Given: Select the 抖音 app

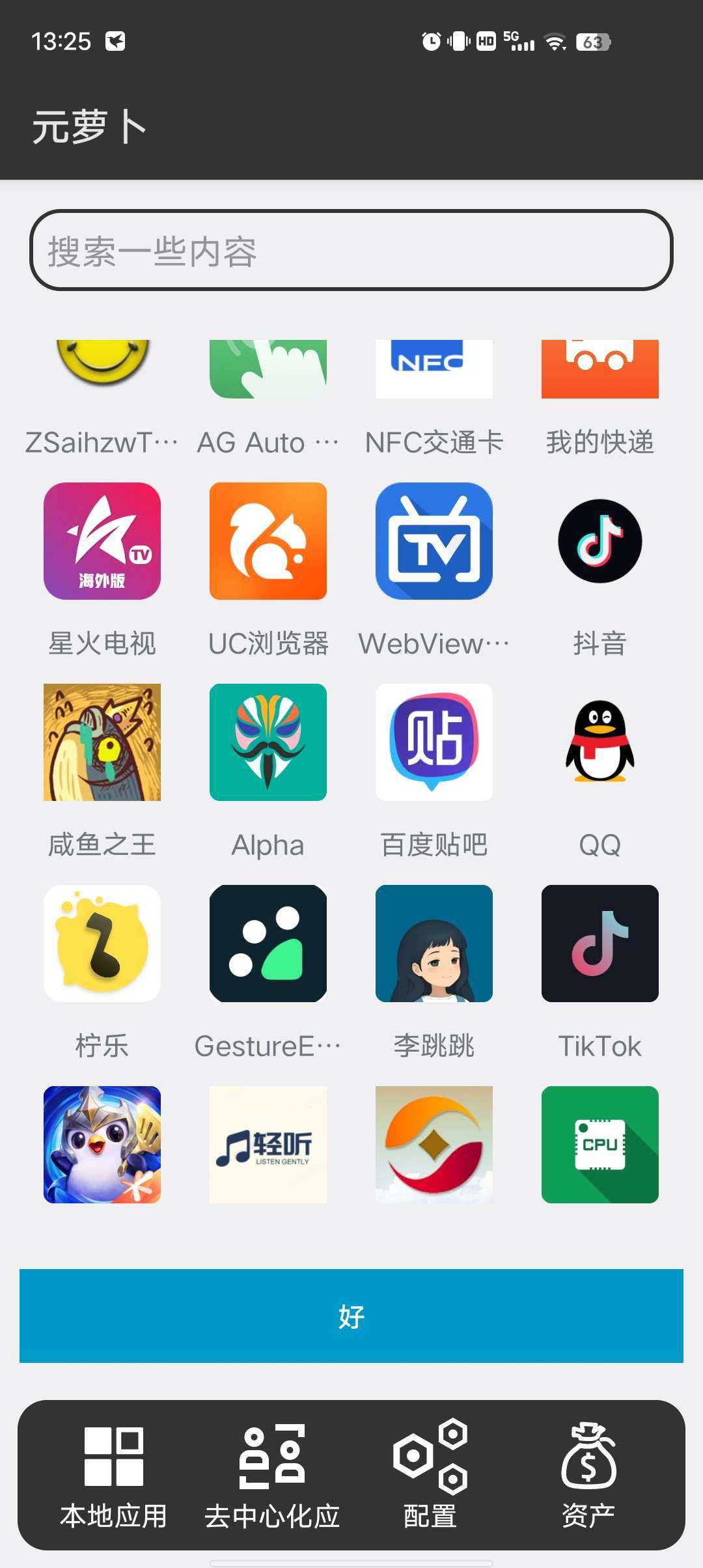Looking at the screenshot, I should click(x=600, y=541).
